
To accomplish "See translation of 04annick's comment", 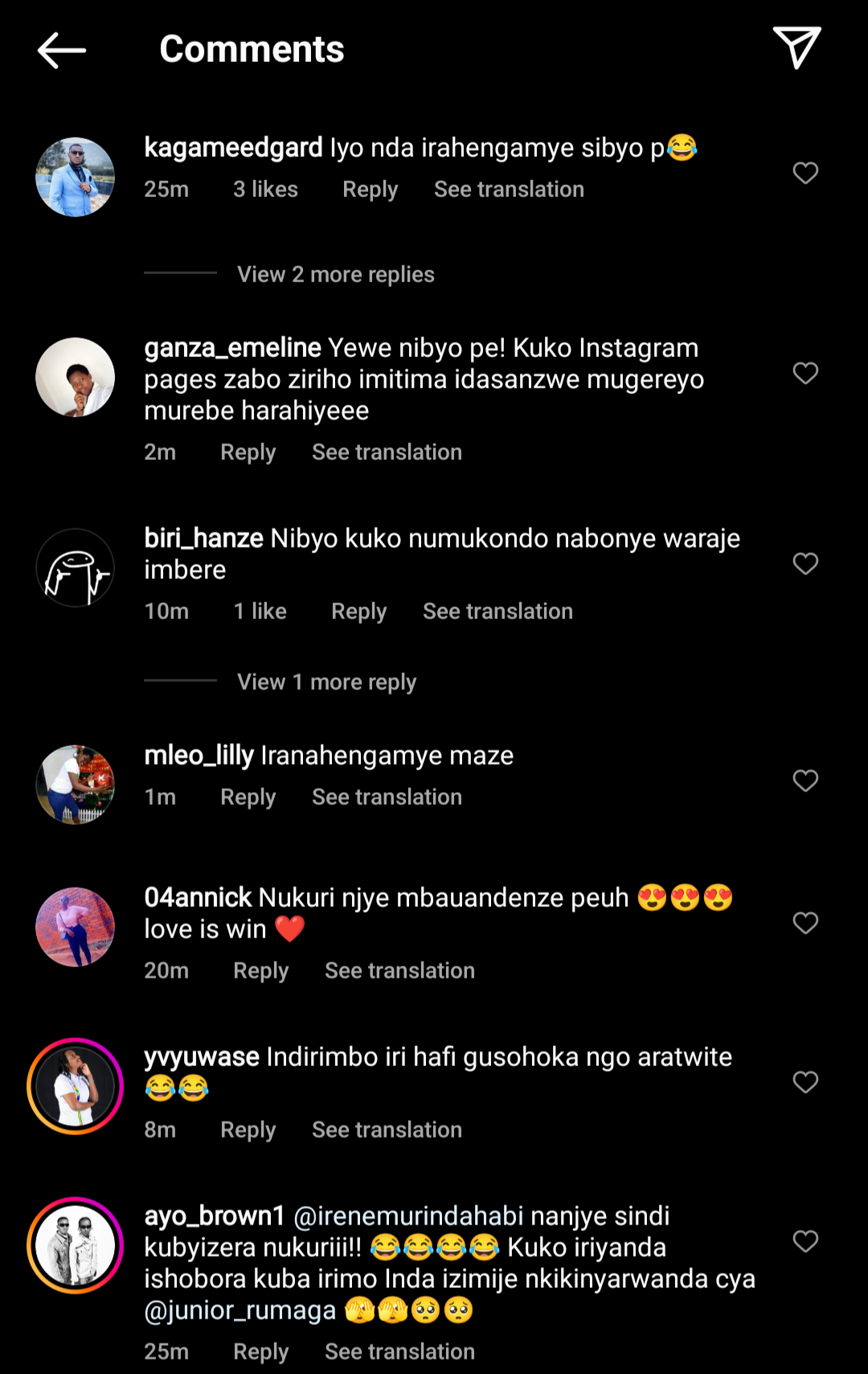I will pos(399,971).
